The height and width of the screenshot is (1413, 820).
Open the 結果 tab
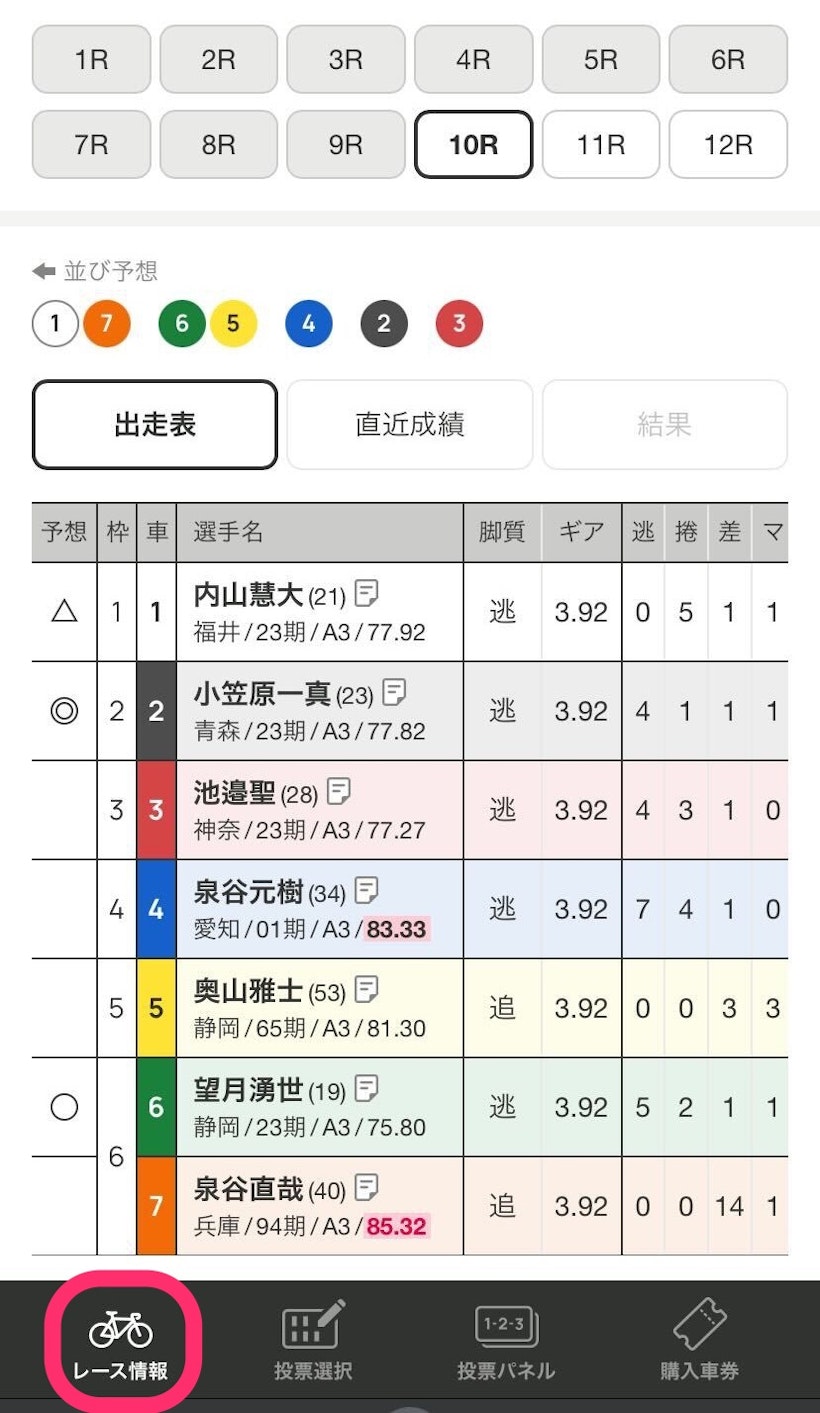point(664,425)
